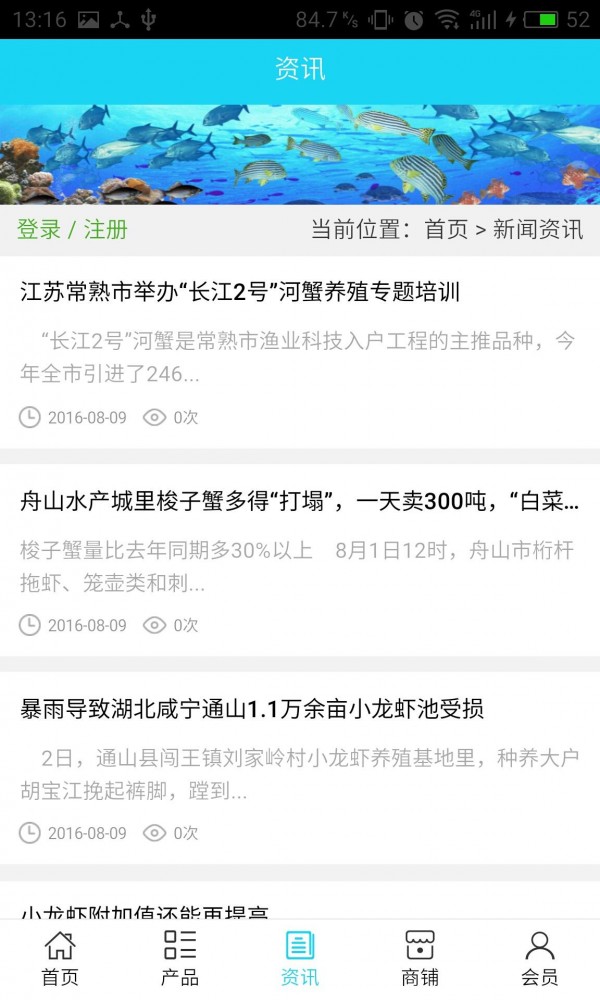
Task: Go to the 商铺 tab
Action: (420, 958)
